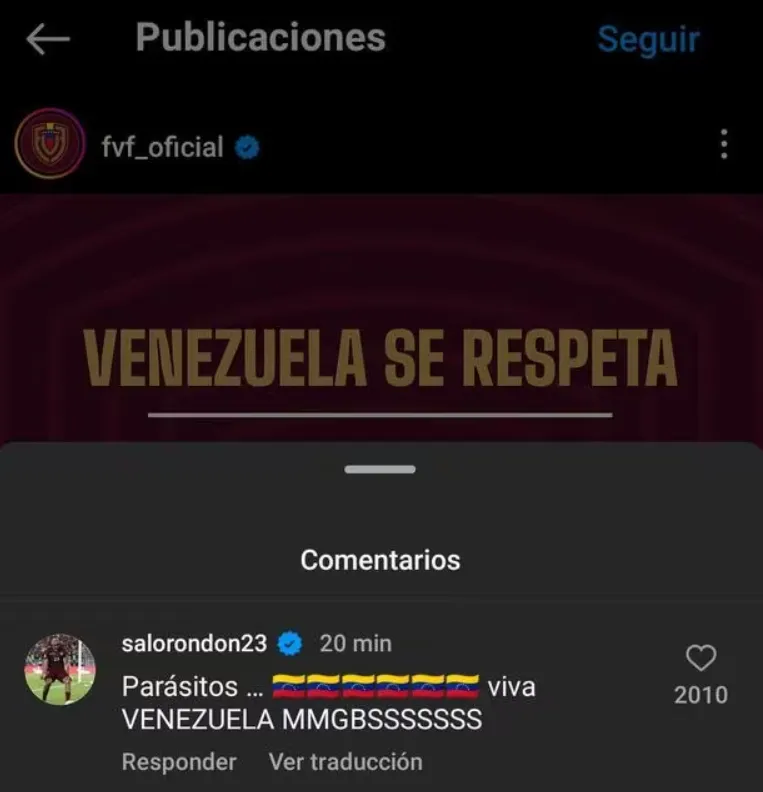
Task: Tap salorondon23's username to open their profile
Action: (x=200, y=644)
